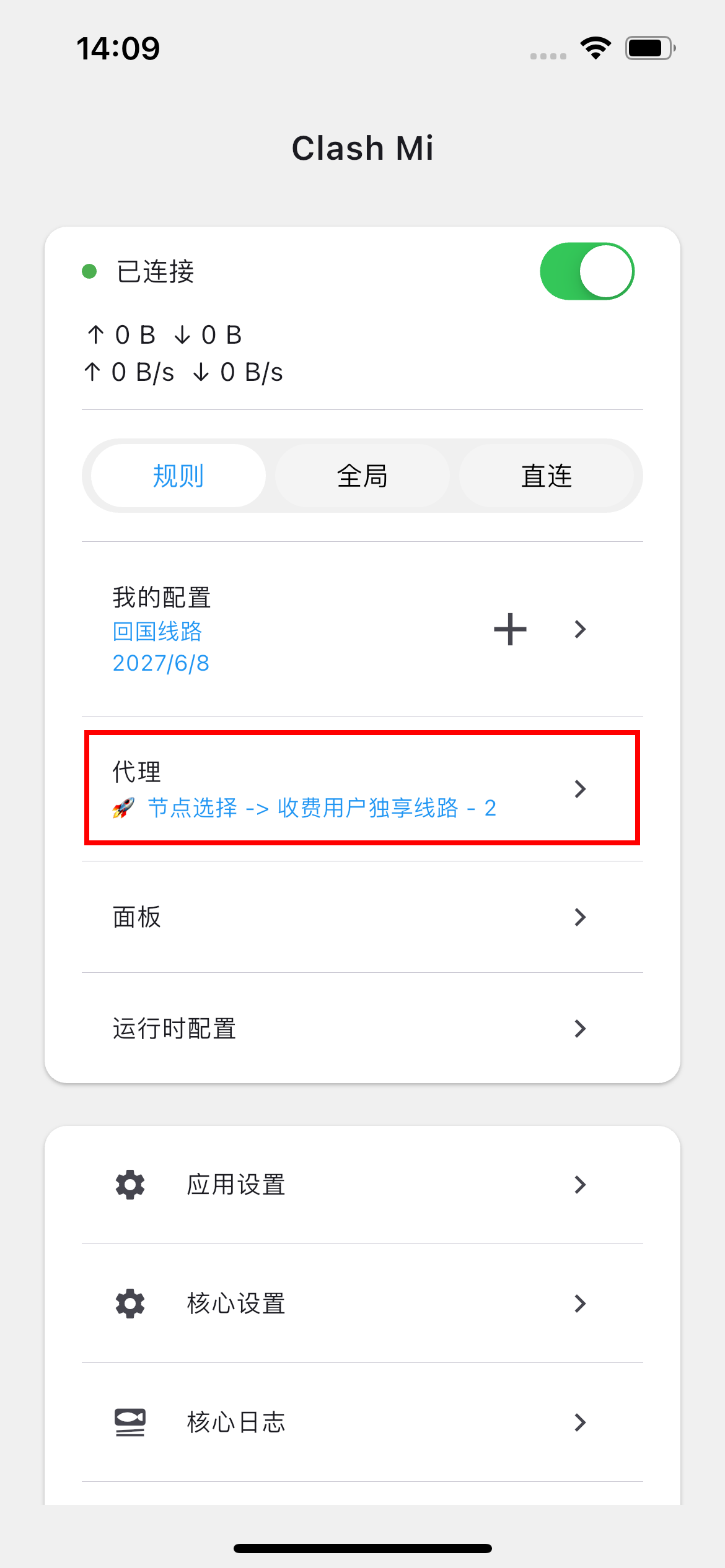Viewport: 725px width, 1568px height.
Task: Add a new profile with plus icon
Action: [510, 629]
